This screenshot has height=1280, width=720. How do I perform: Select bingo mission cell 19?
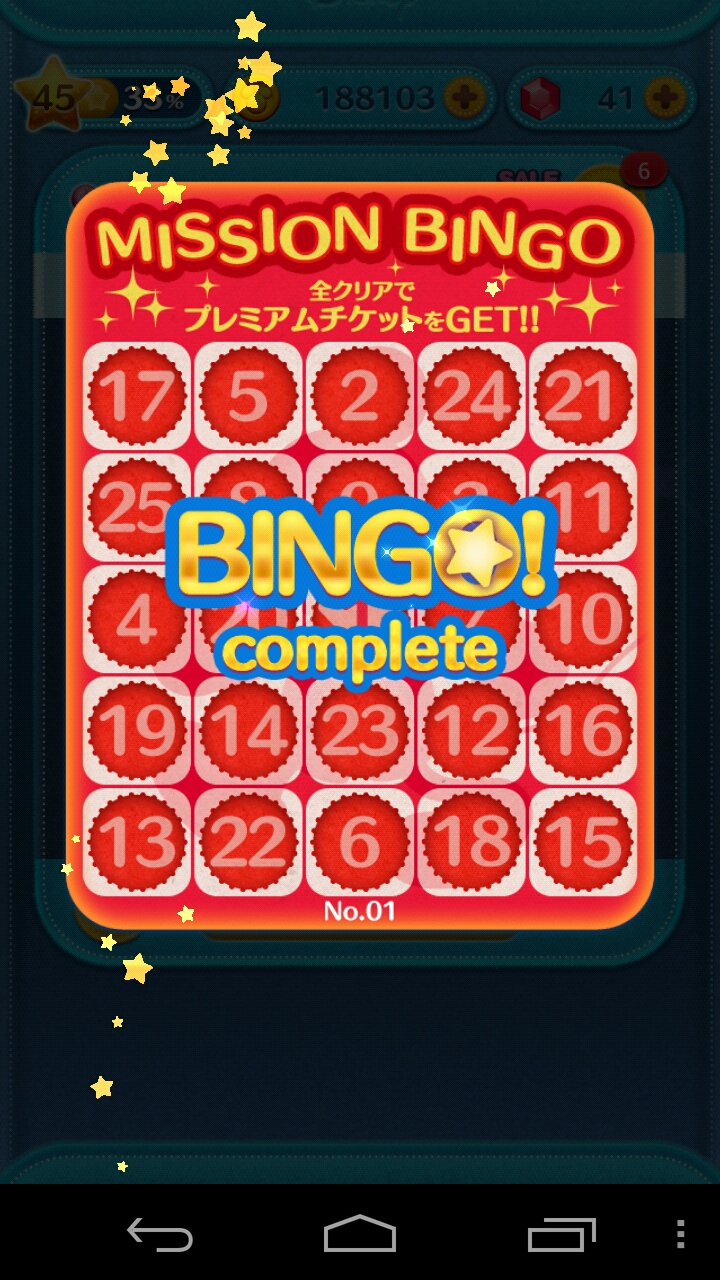pos(137,730)
